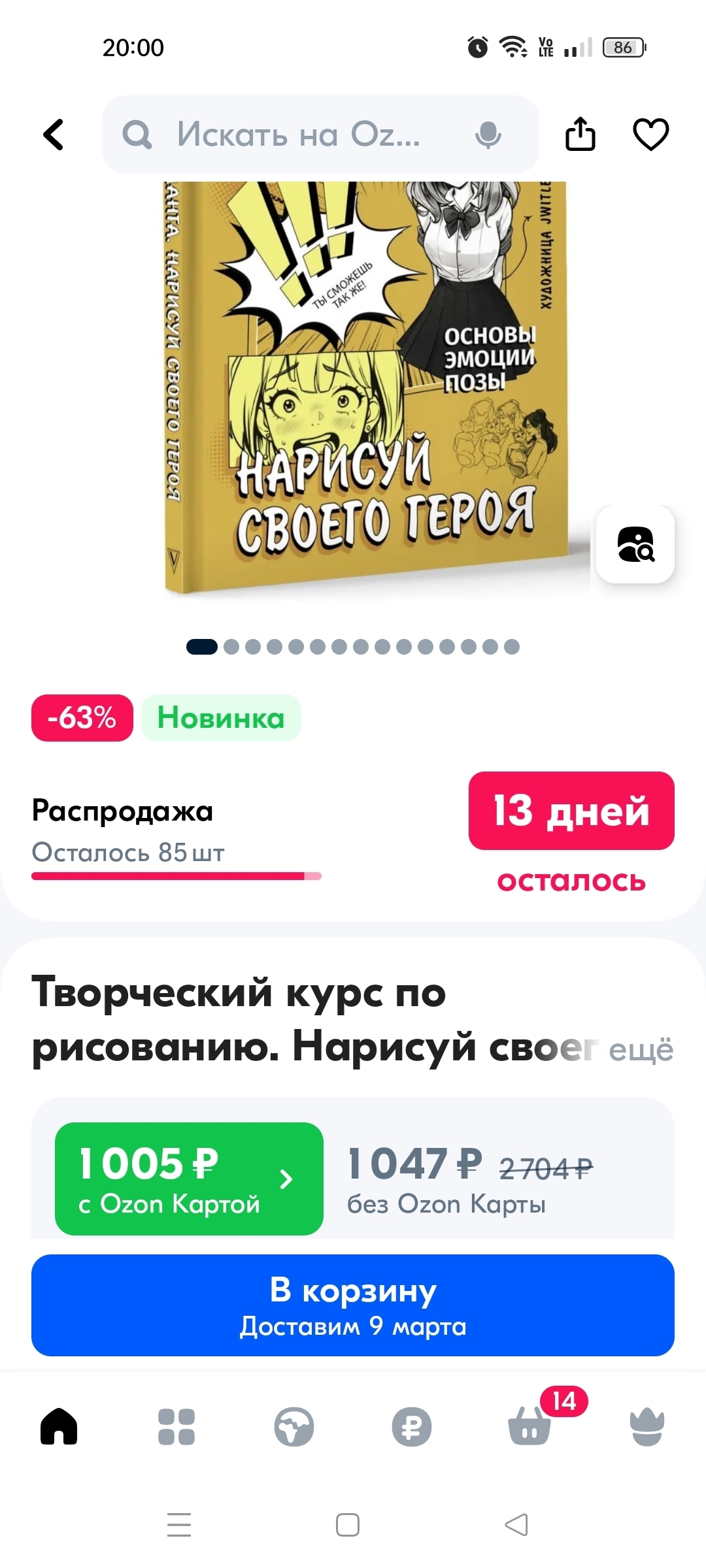Expand full title via "ещё"
This screenshot has width=706, height=1568.
(641, 1050)
